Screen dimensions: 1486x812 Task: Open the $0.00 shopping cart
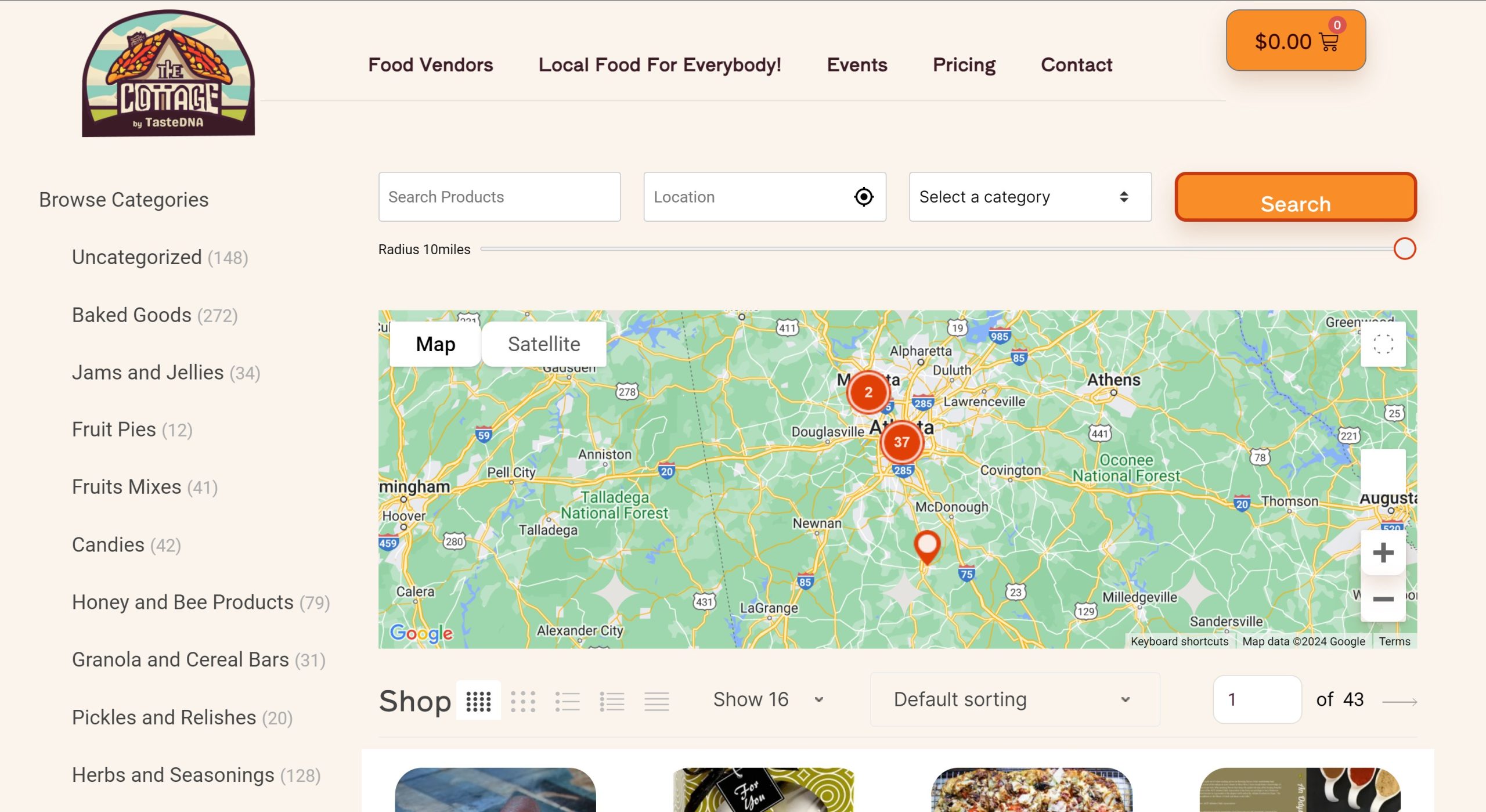point(1295,41)
